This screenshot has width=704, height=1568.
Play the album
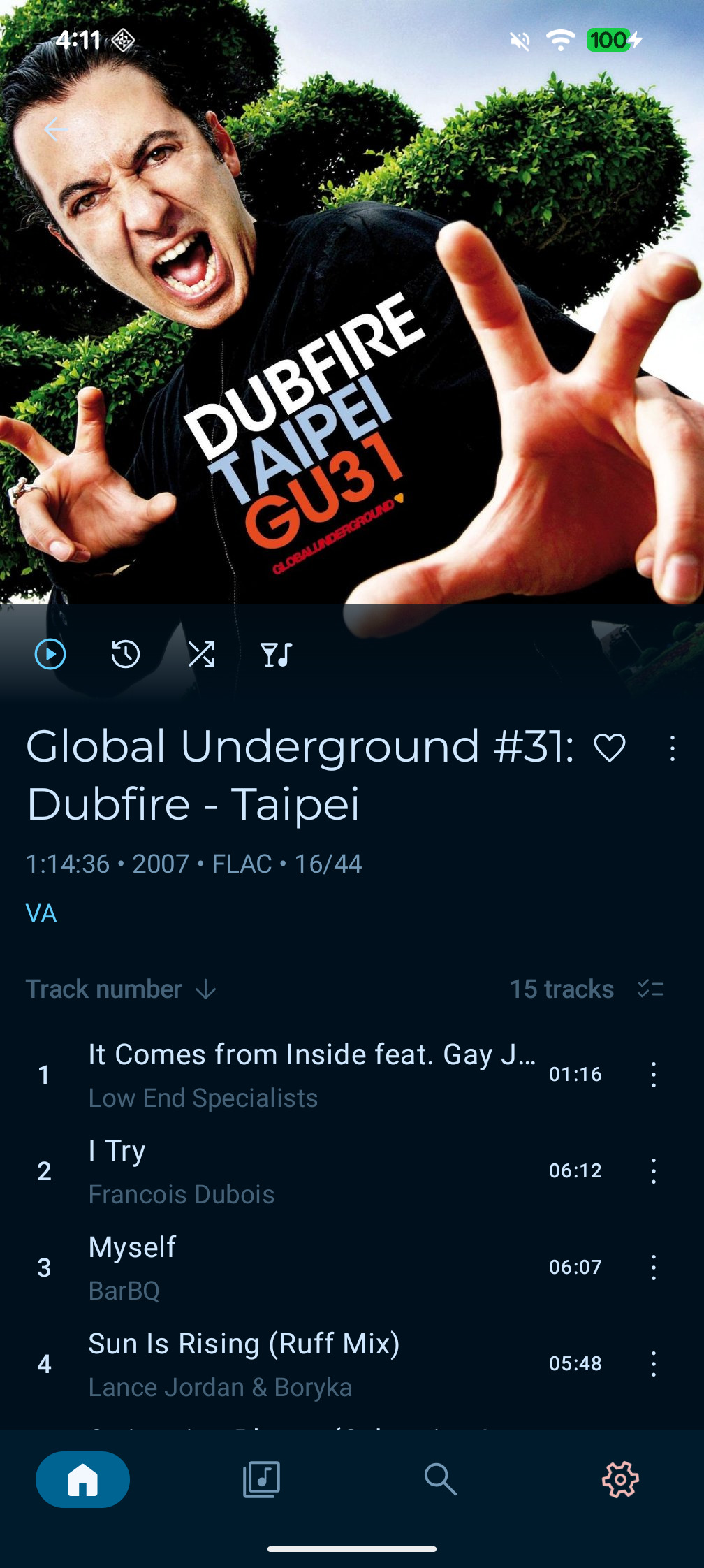50,655
